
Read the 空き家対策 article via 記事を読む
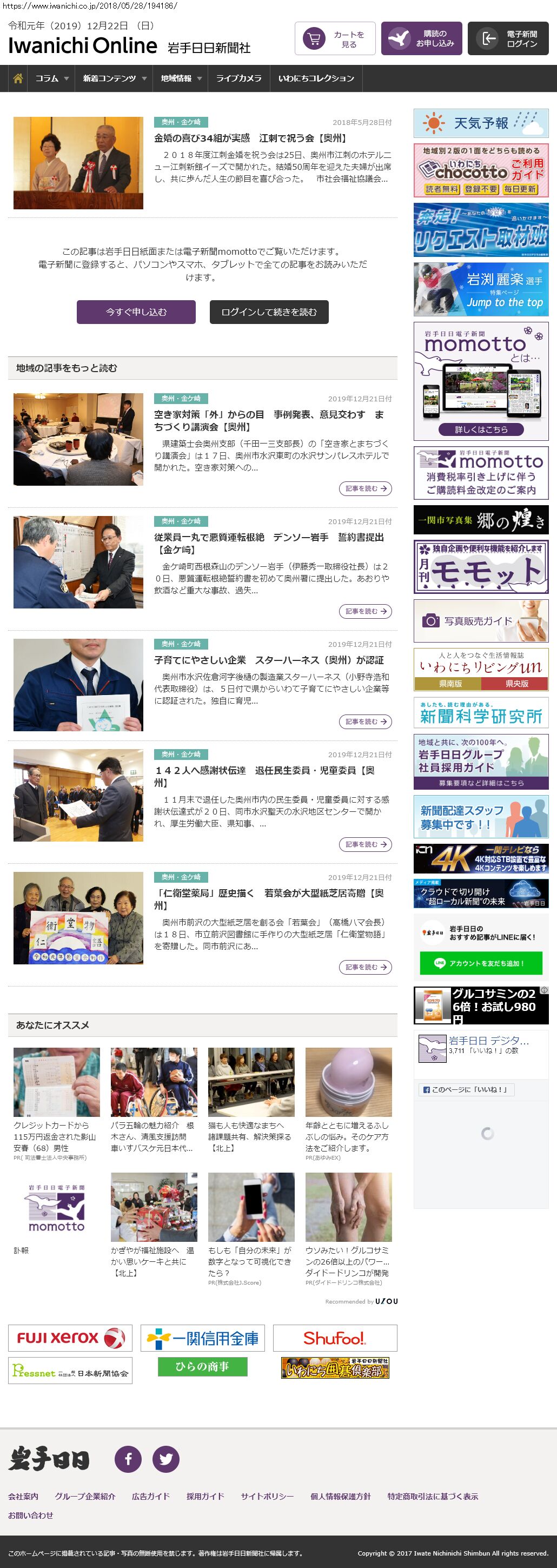tap(365, 489)
